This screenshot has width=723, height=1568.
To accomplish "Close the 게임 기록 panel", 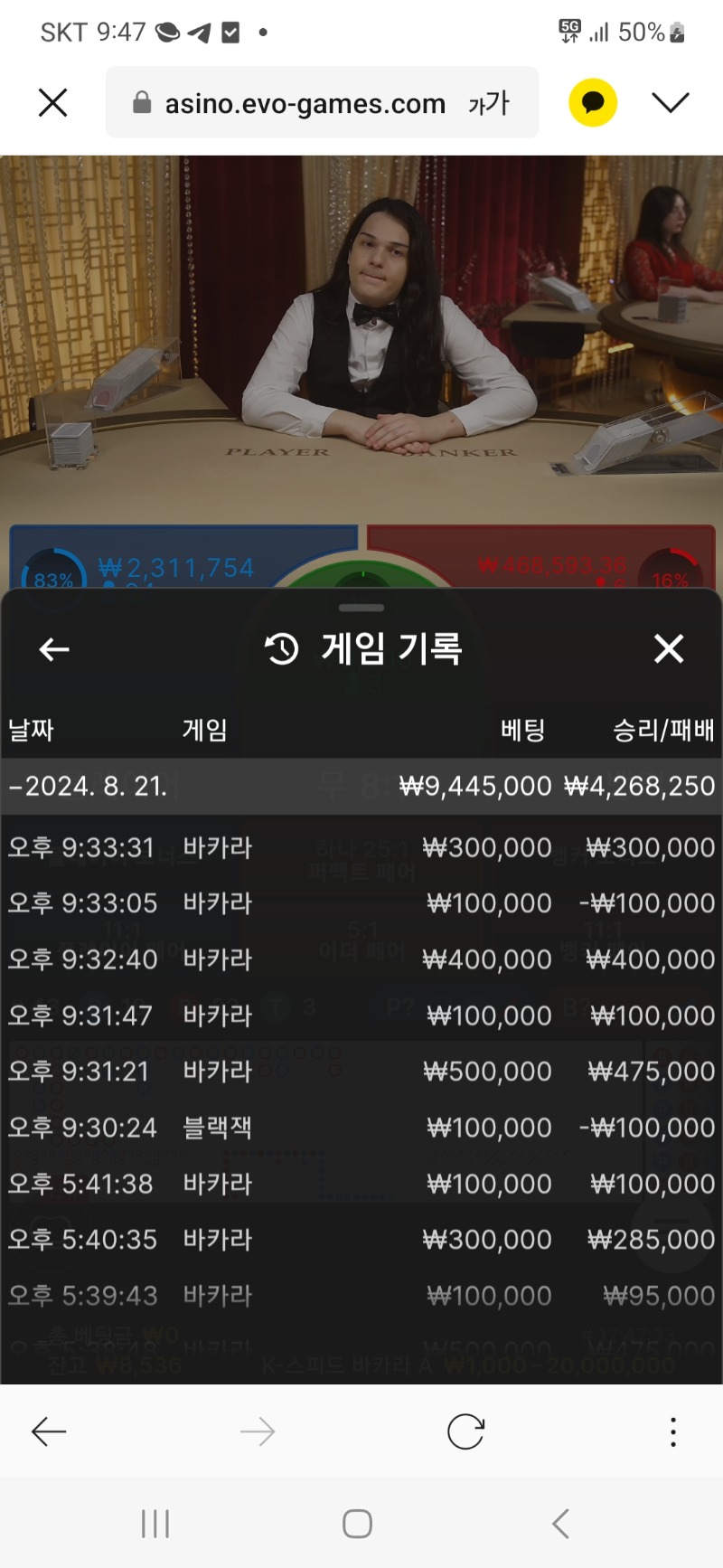I will pos(669,648).
